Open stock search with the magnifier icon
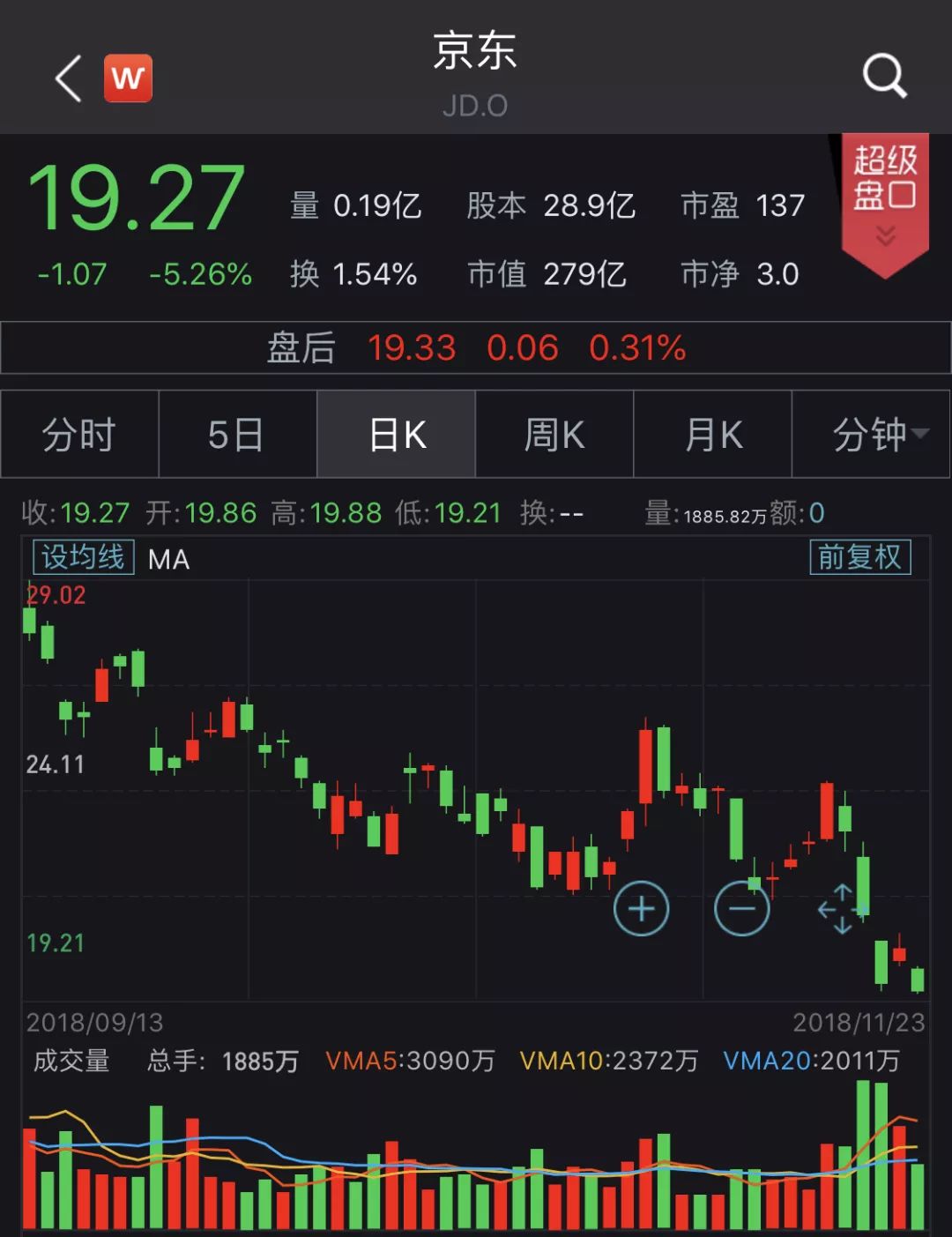952x1237 pixels. coord(884,76)
